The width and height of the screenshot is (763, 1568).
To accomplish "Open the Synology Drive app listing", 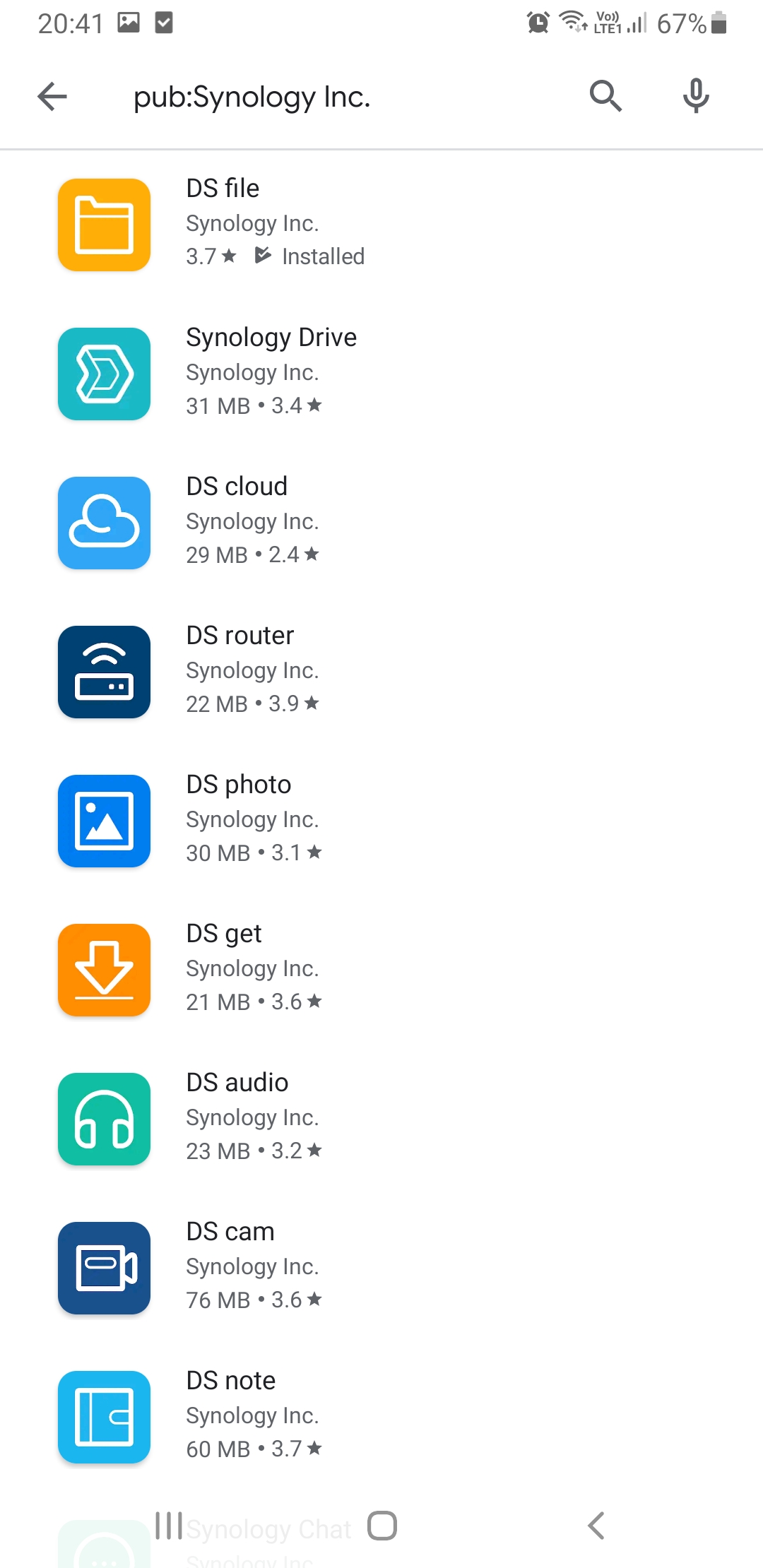I will (381, 373).
